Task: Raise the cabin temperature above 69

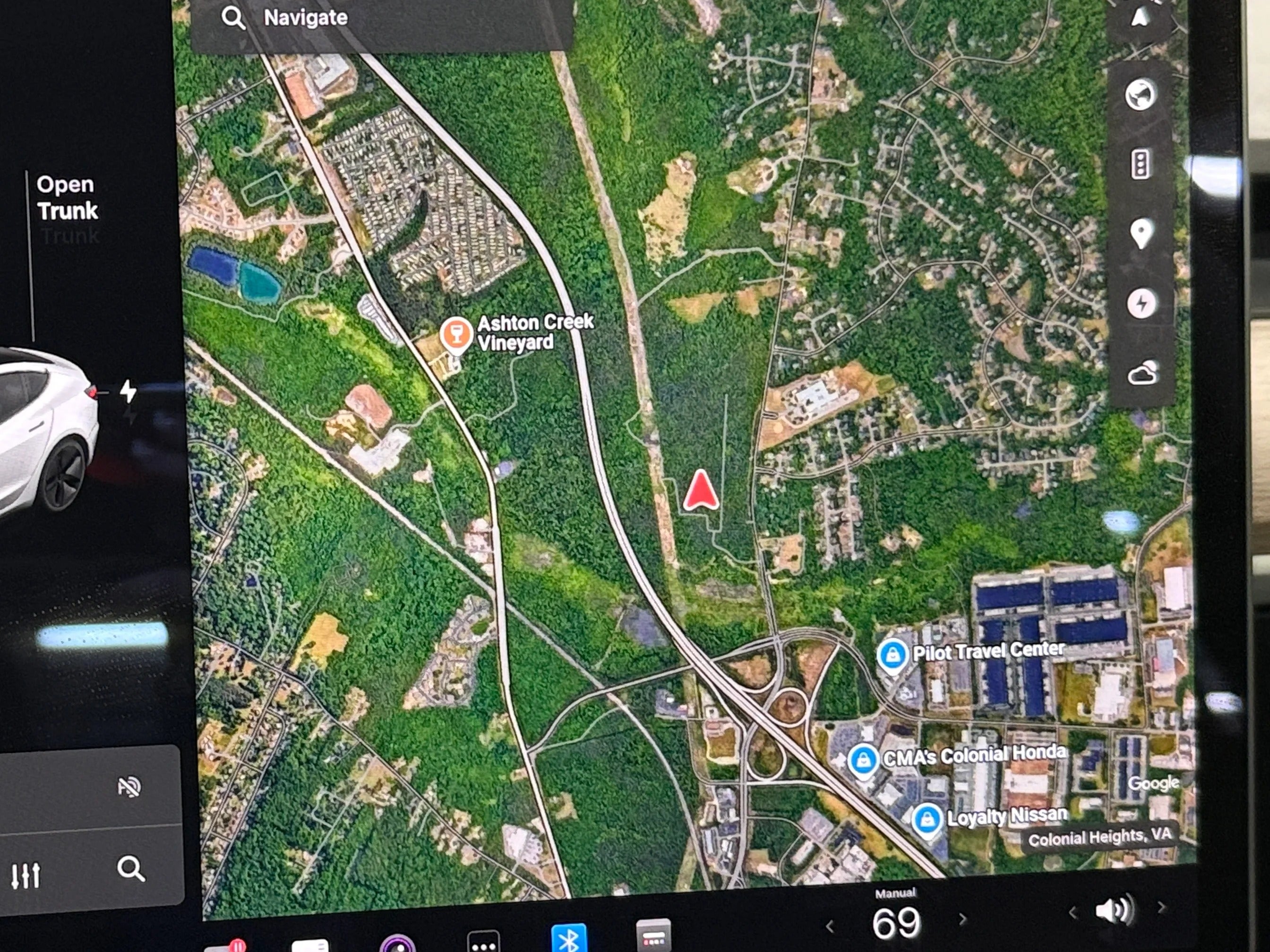Action: click(963, 919)
